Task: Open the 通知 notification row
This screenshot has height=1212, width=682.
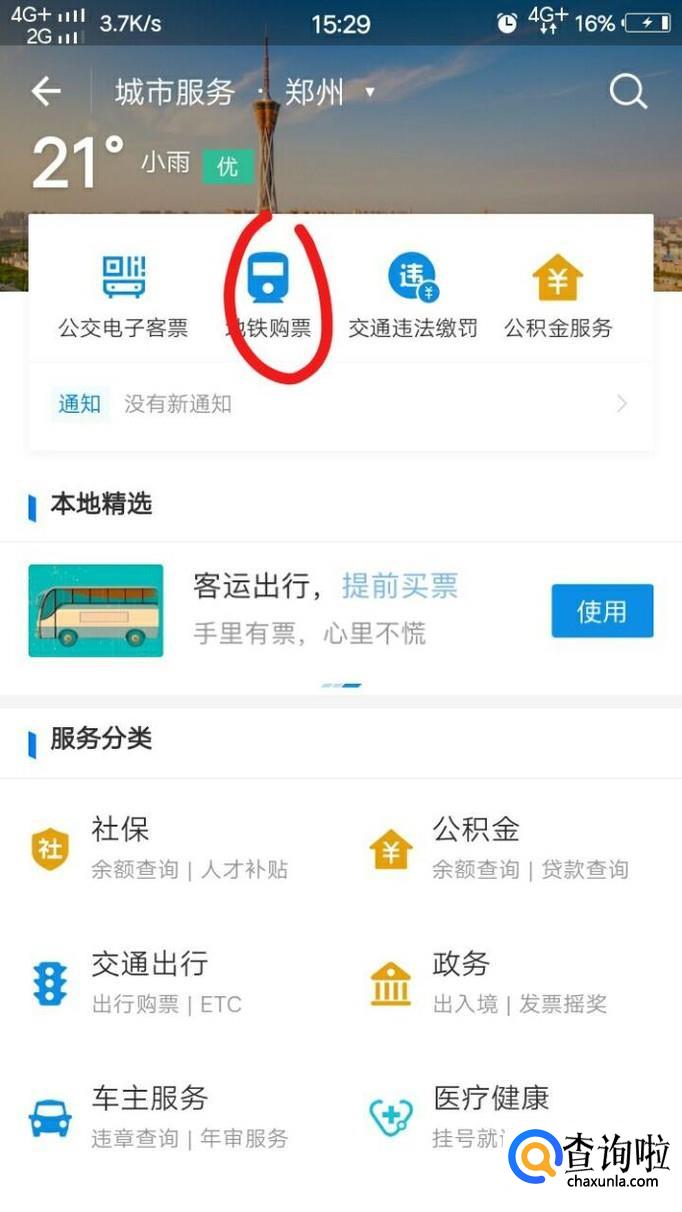Action: [x=341, y=404]
